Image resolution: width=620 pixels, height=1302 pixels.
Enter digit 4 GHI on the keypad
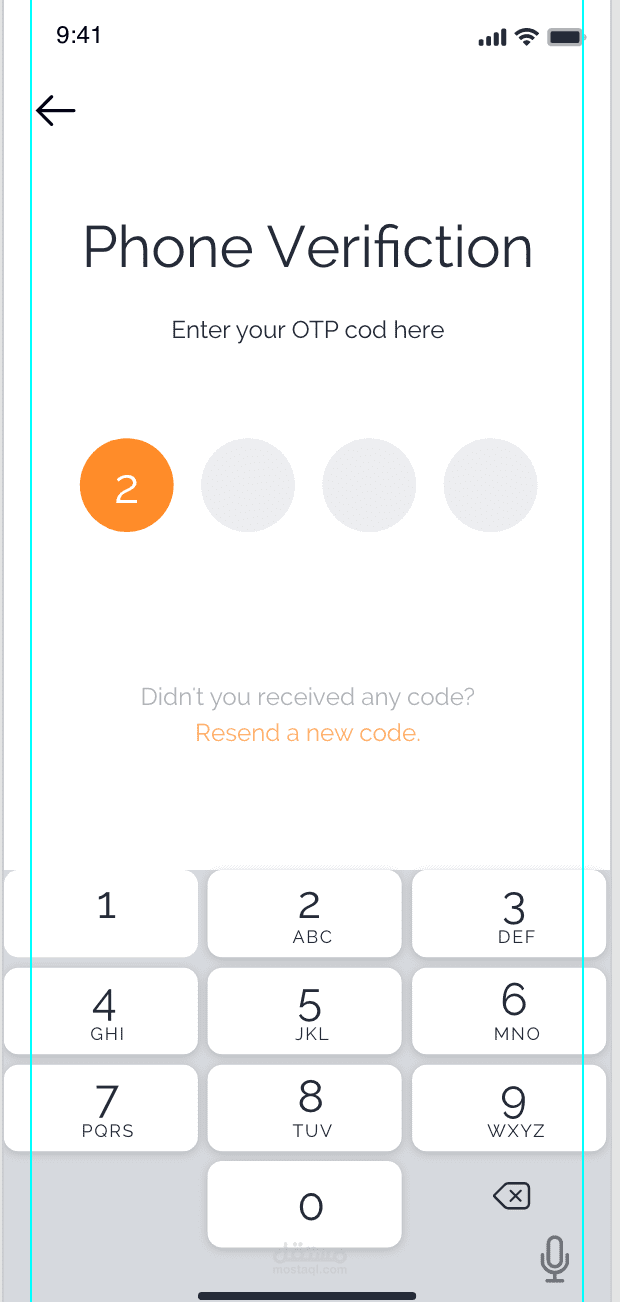coord(101,1010)
